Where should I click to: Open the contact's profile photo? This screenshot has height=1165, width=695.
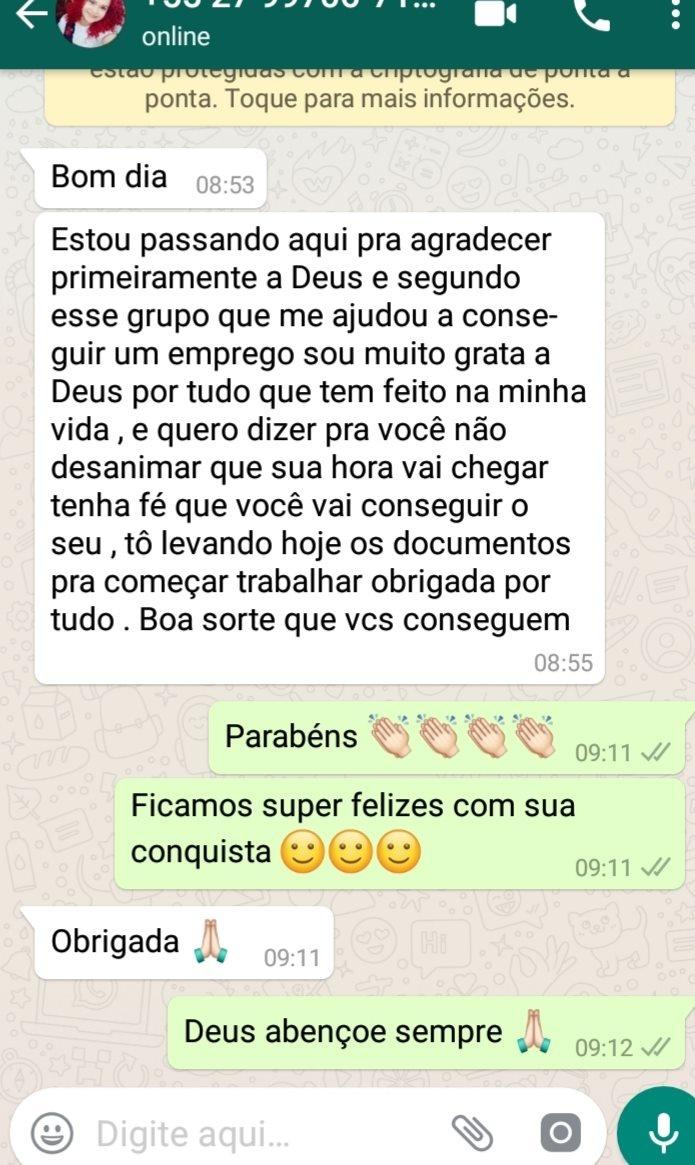[90, 20]
